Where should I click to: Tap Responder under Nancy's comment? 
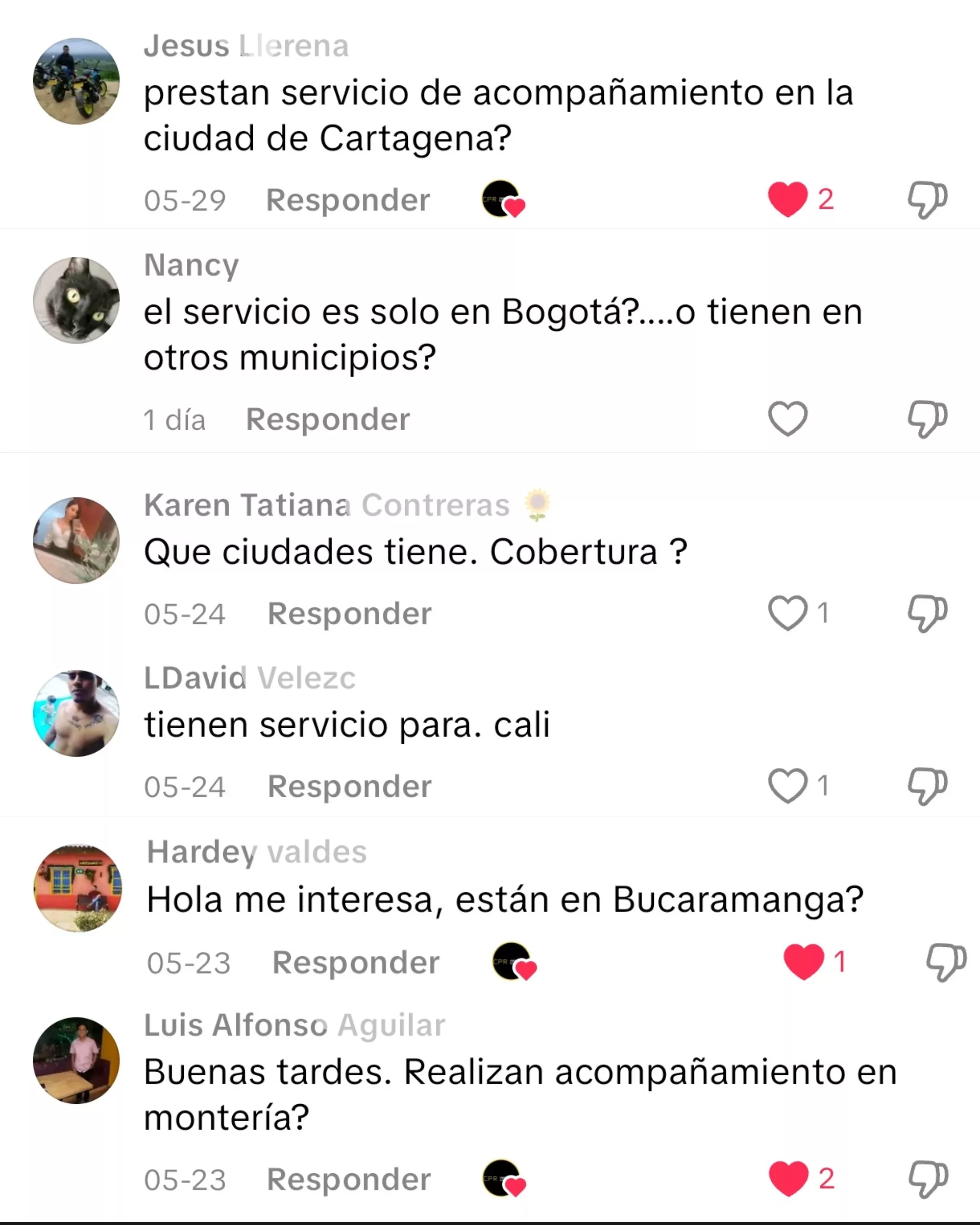tap(327, 419)
